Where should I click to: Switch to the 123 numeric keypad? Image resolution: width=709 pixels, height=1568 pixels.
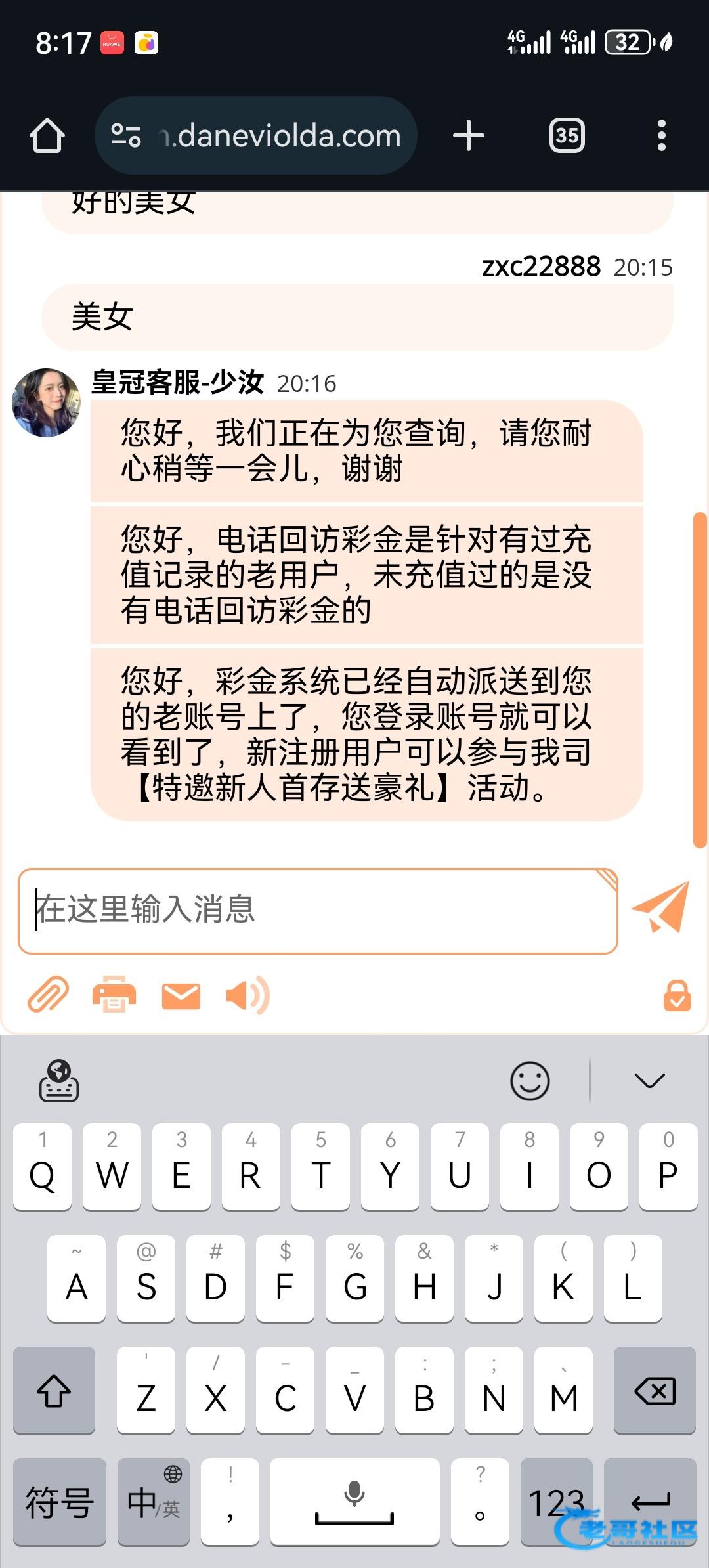[556, 1502]
